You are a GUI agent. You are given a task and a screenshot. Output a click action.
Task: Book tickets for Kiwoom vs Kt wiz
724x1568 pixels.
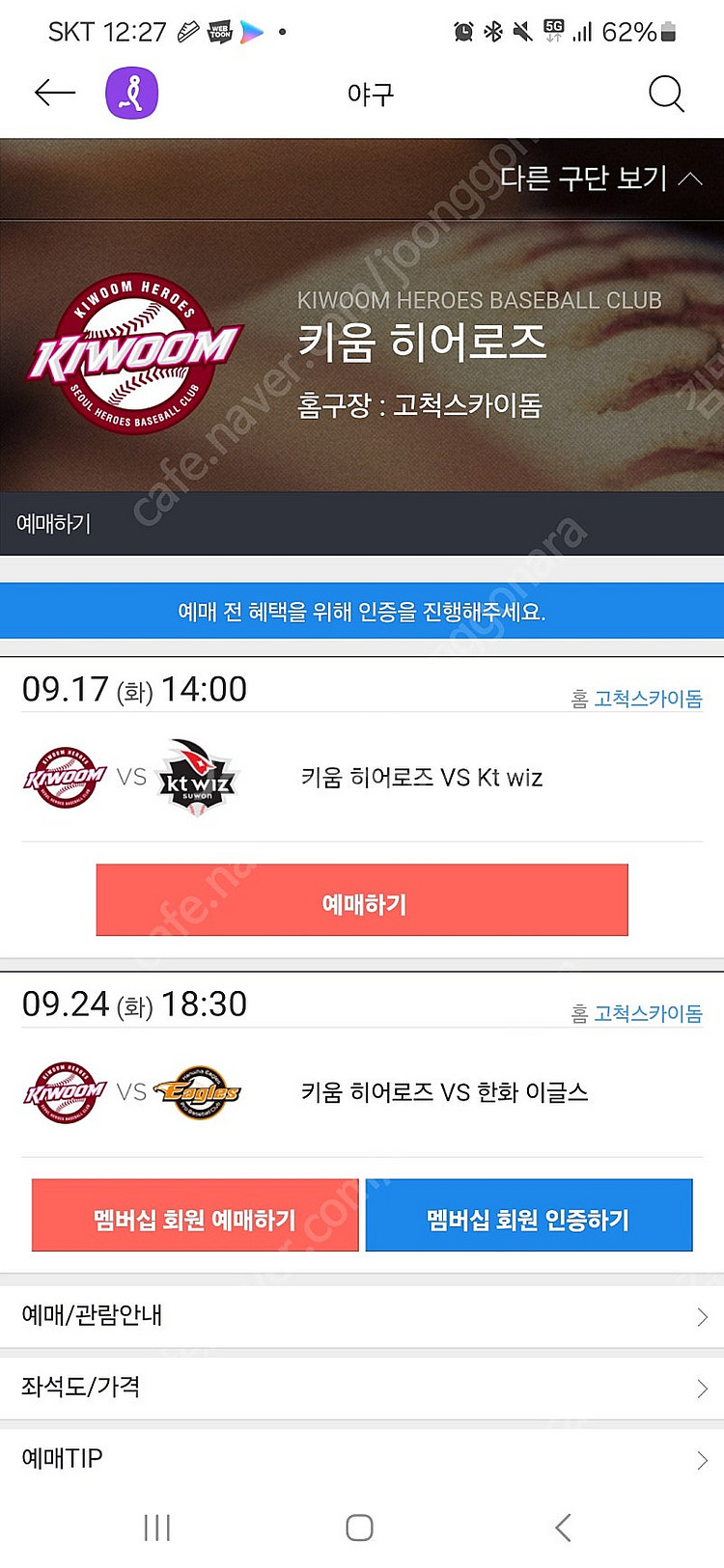362,900
